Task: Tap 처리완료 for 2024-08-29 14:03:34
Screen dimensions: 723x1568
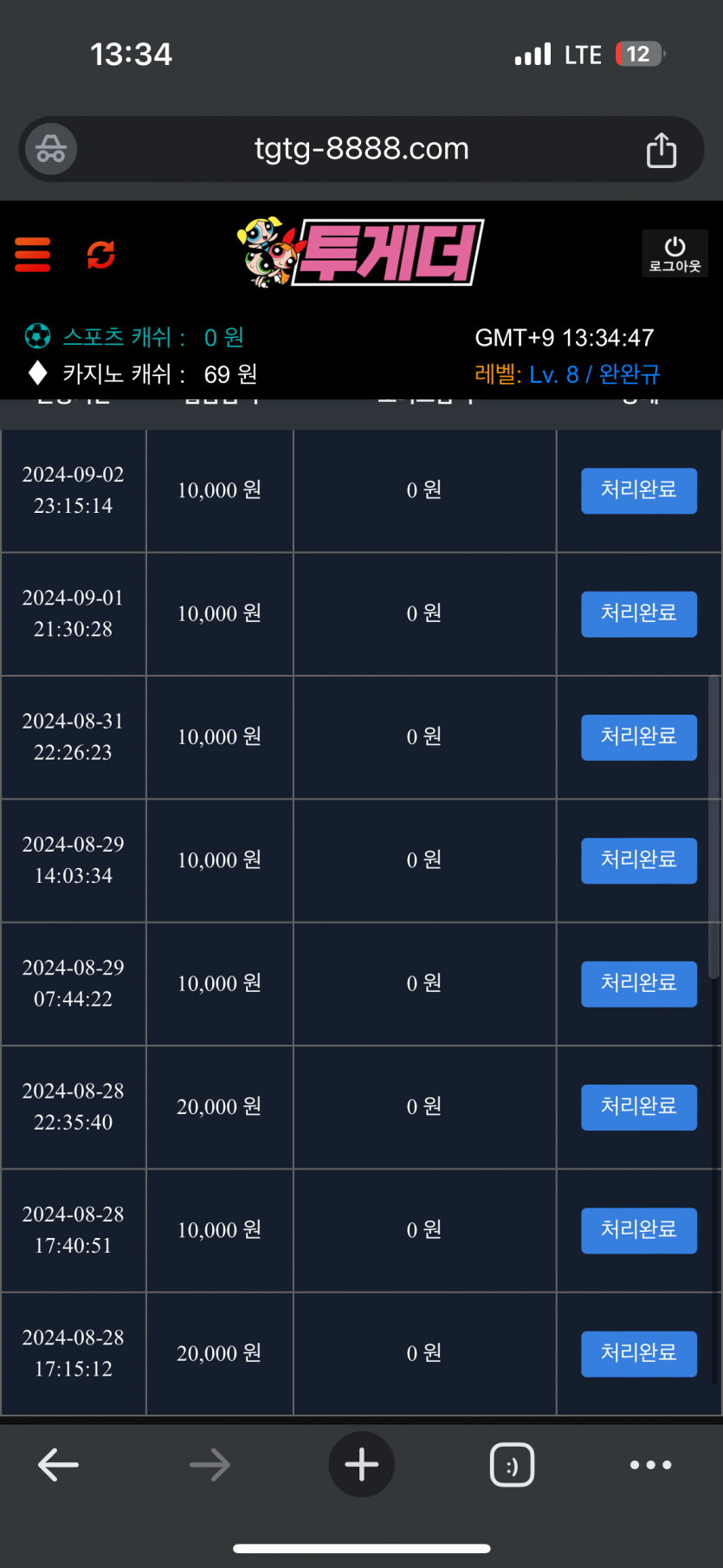Action: click(x=639, y=860)
